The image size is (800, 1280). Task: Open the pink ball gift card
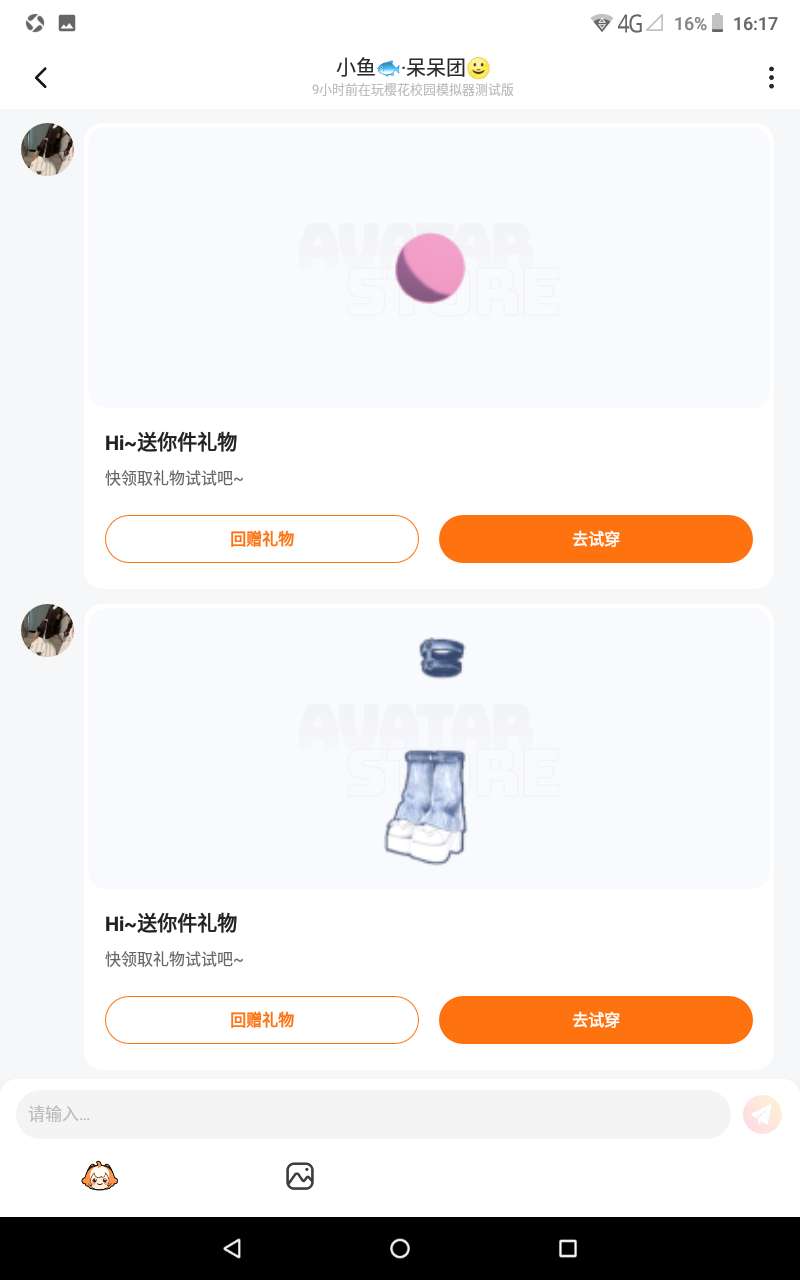429,267
